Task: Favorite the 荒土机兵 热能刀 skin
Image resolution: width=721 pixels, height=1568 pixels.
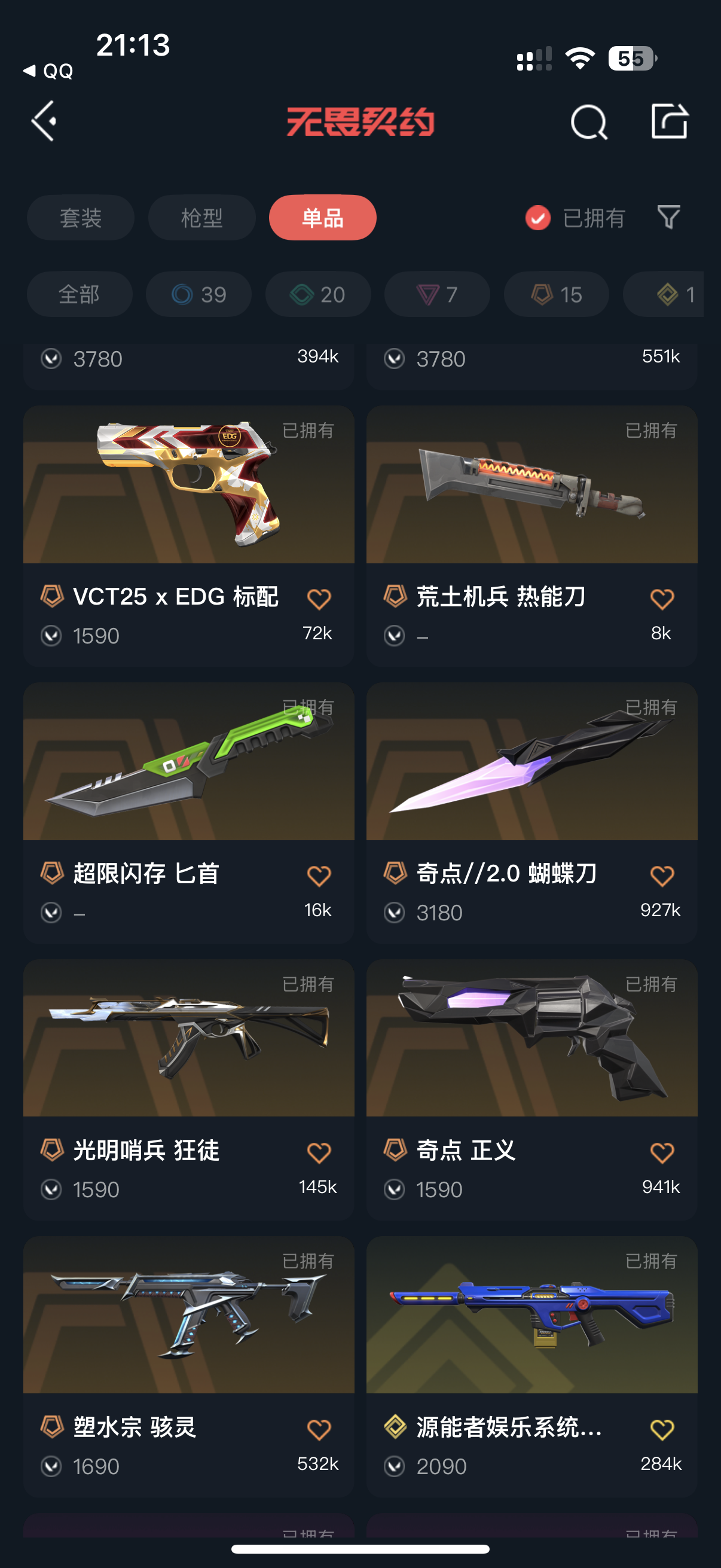Action: (662, 599)
